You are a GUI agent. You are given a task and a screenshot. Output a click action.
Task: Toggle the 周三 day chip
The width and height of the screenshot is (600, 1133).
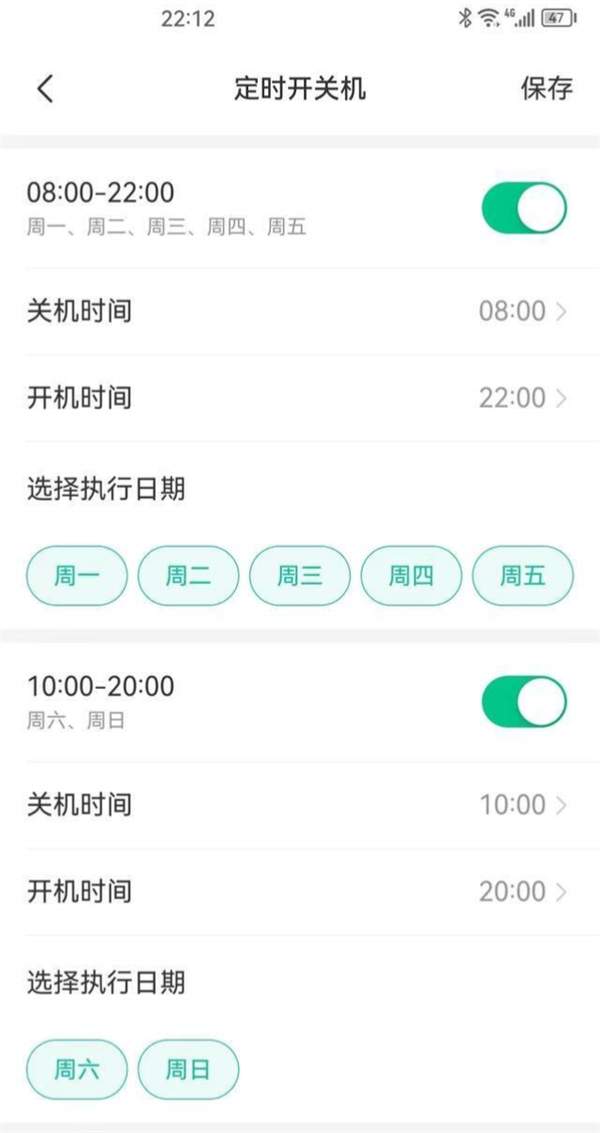click(300, 576)
